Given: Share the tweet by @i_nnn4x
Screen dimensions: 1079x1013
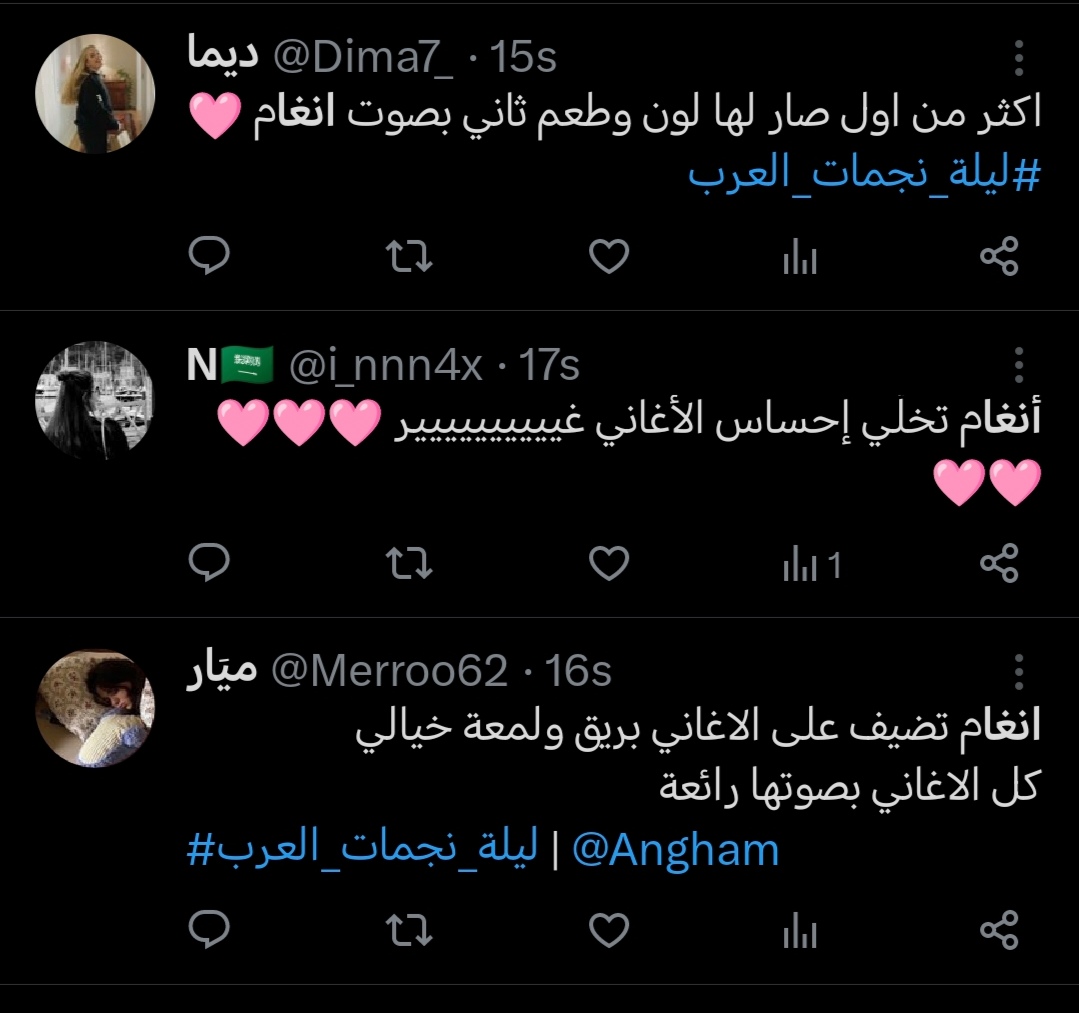Looking at the screenshot, I should point(998,565).
